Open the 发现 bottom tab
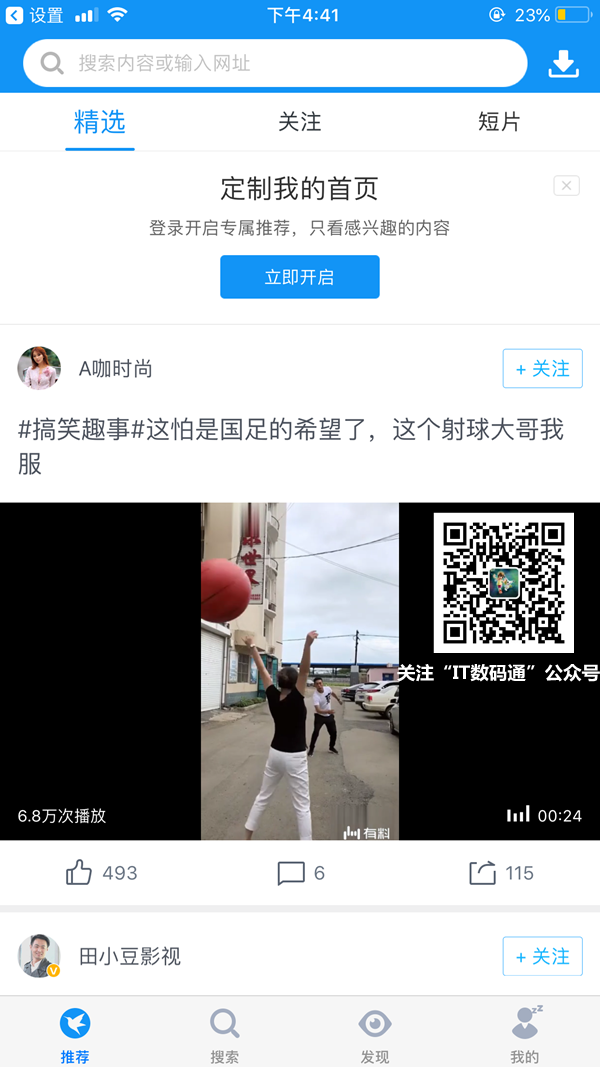600x1067 pixels. tap(375, 1034)
